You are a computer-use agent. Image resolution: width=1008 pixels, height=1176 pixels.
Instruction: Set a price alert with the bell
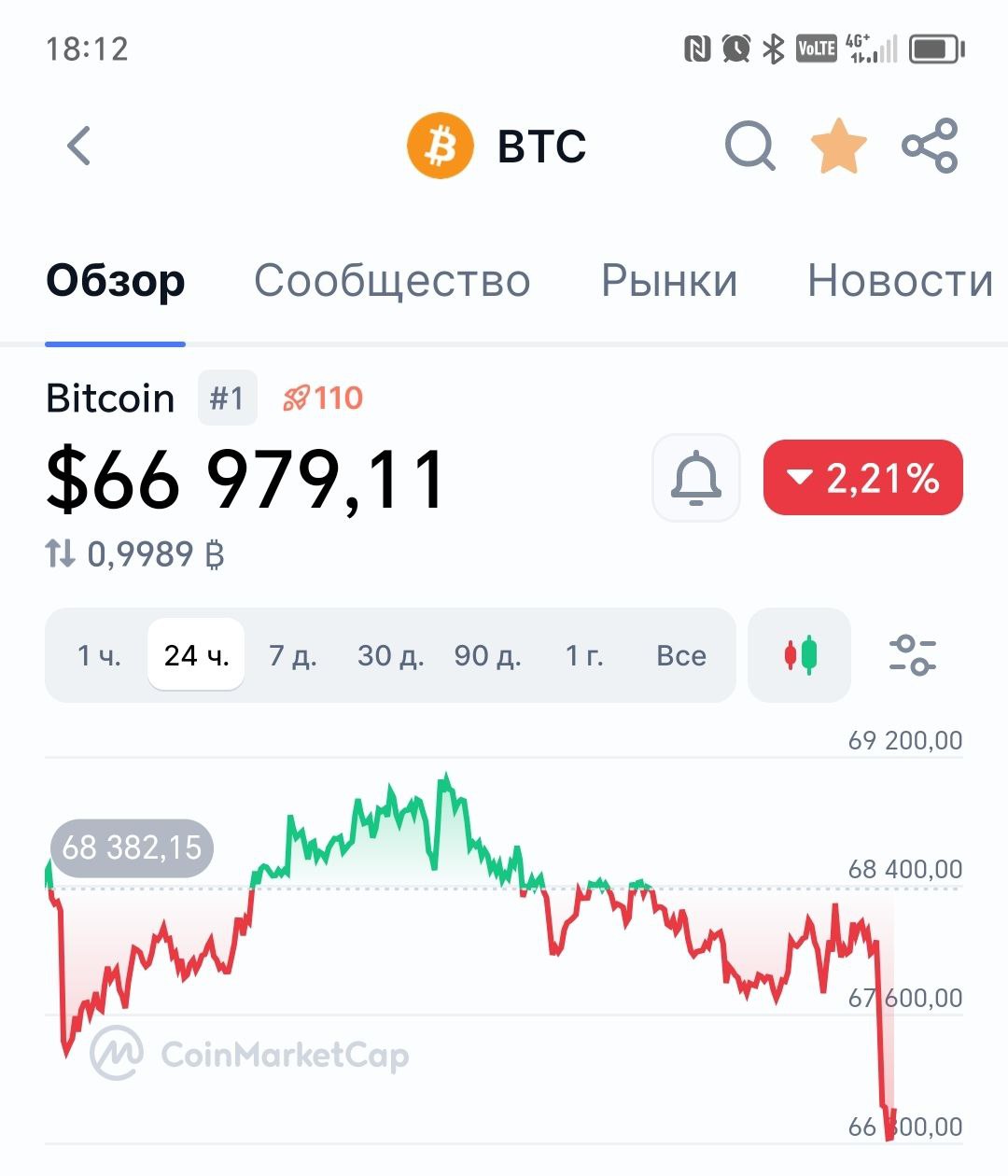(x=696, y=478)
